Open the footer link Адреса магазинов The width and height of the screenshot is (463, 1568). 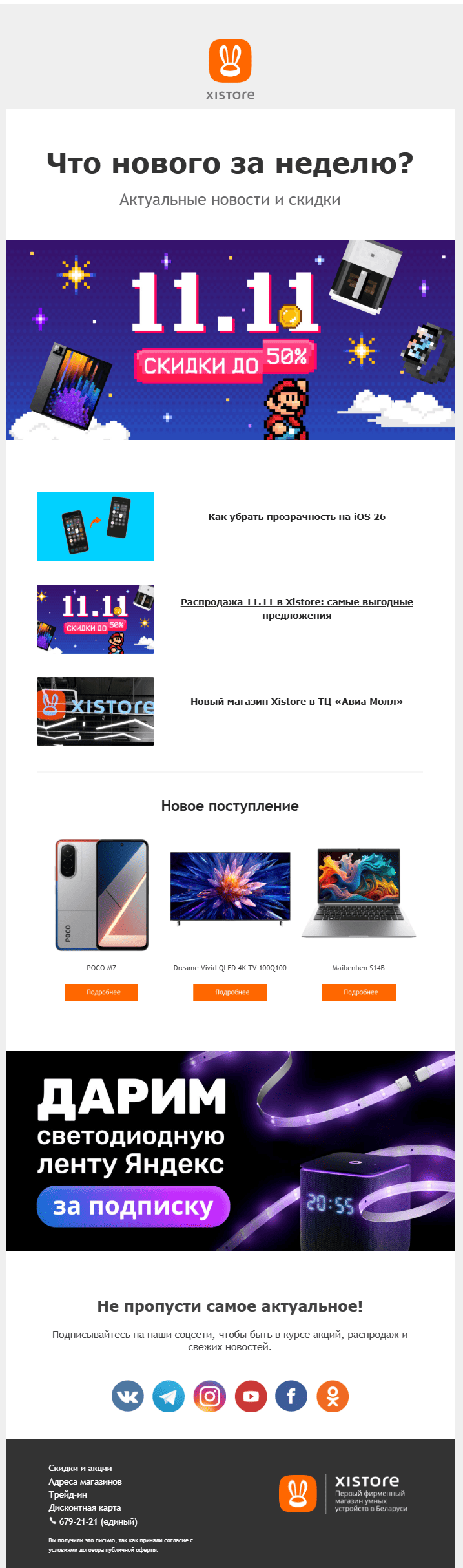tap(85, 1481)
